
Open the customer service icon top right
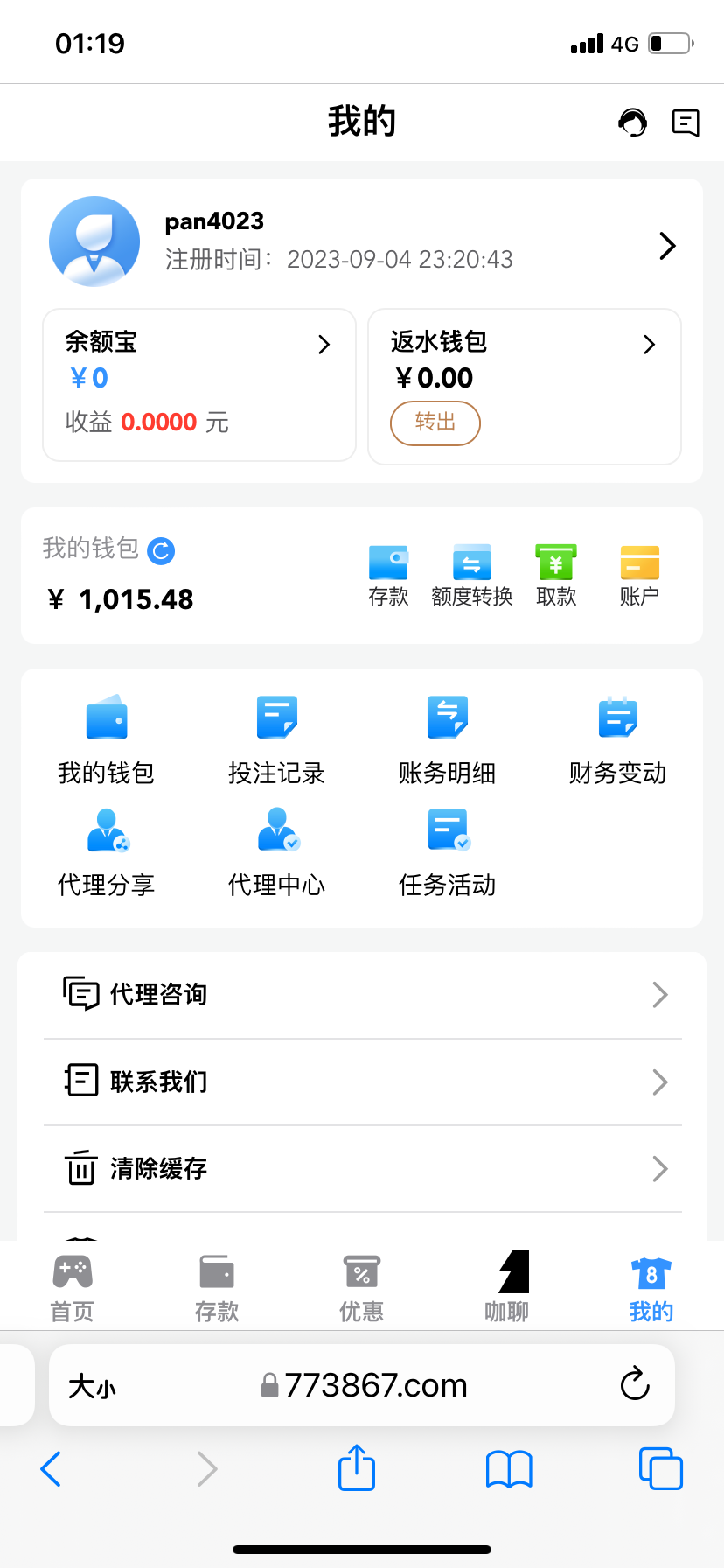pyautogui.click(x=631, y=122)
